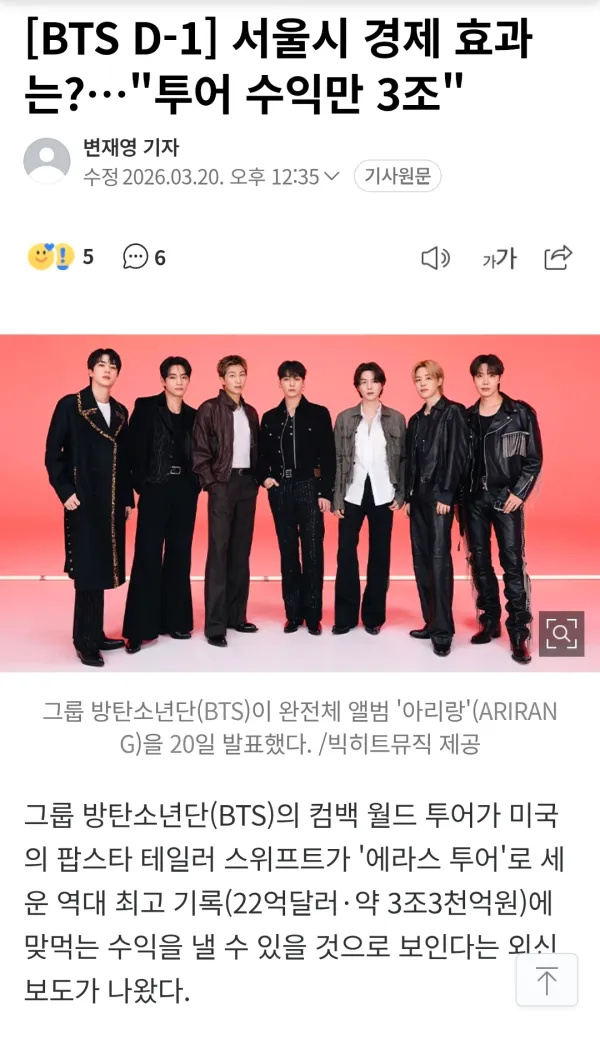Expand the article date dropdown chevron
This screenshot has width=600, height=1039.
(x=331, y=176)
